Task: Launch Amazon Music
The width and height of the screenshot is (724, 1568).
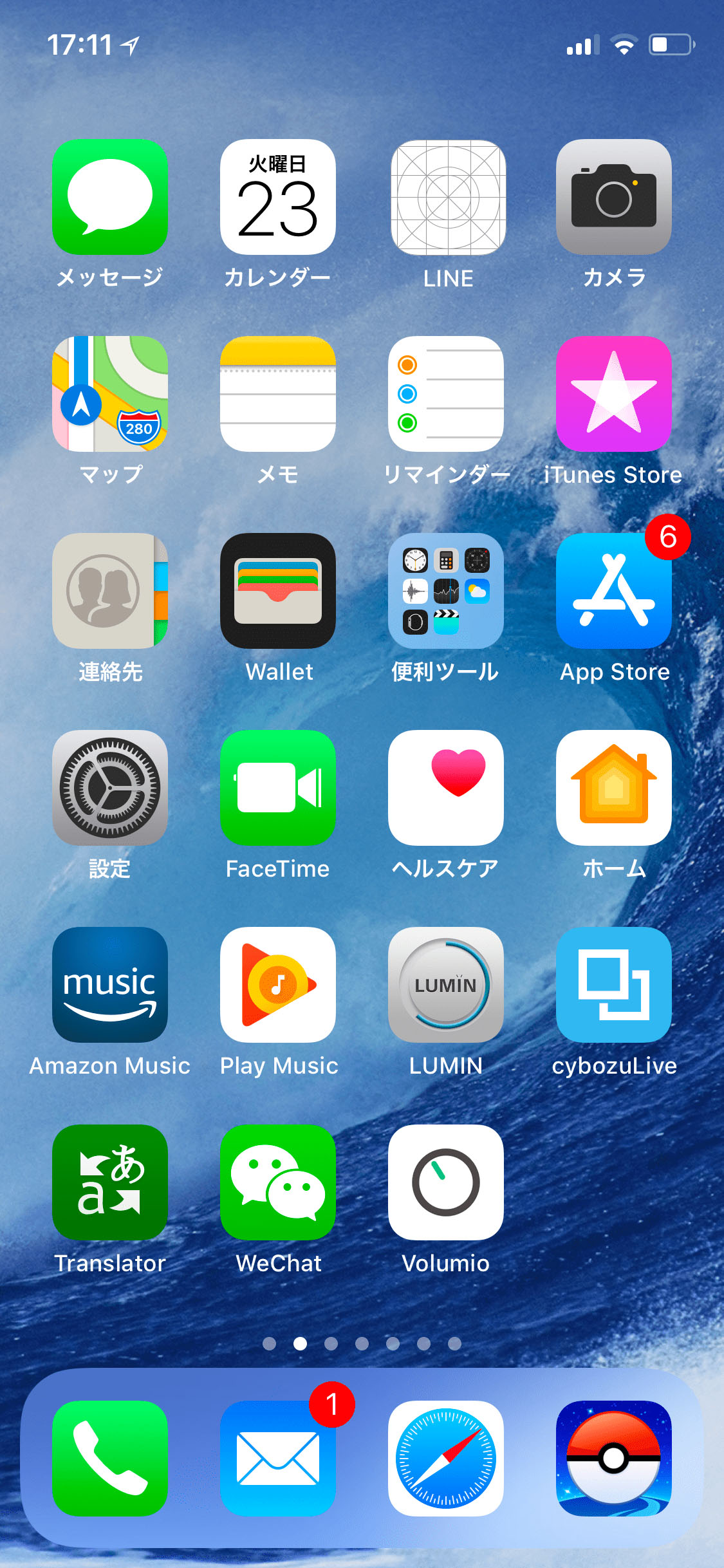Action: tap(109, 985)
